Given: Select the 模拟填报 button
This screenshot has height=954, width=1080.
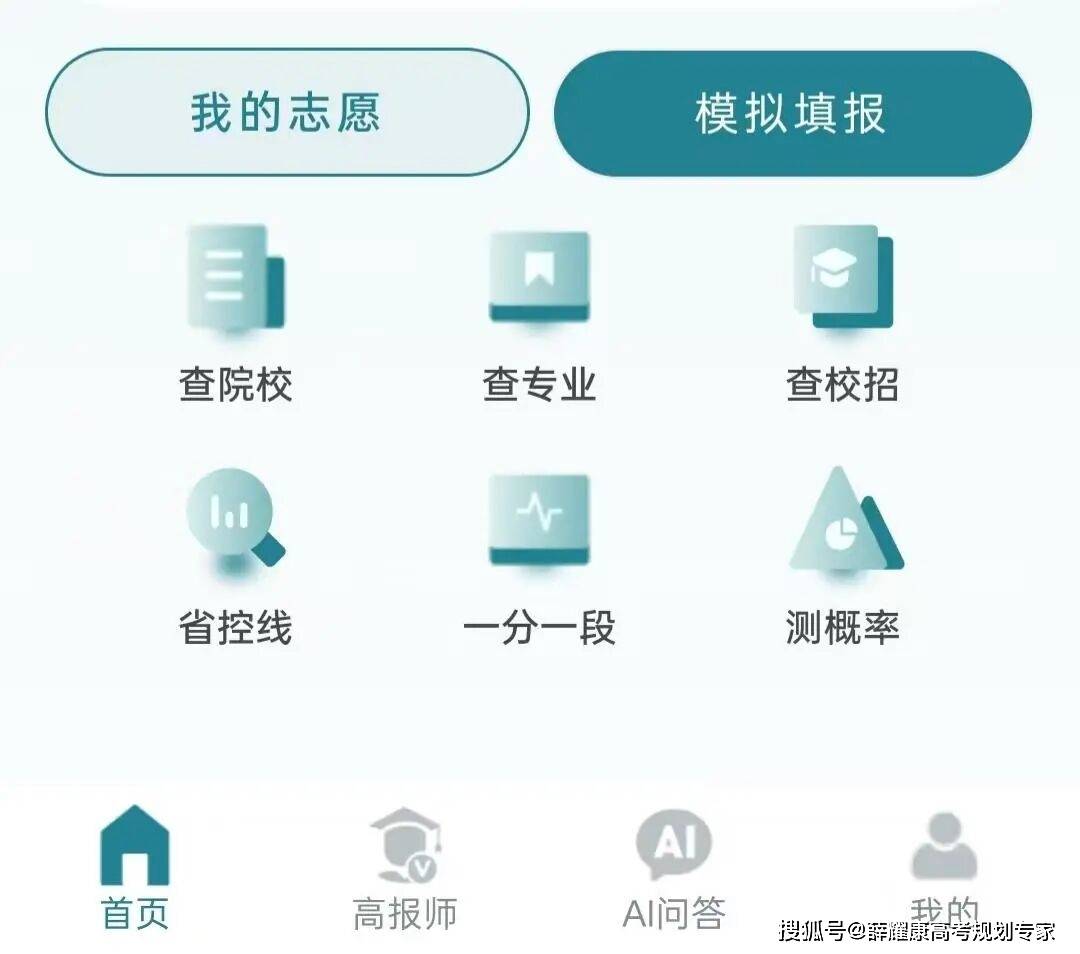Looking at the screenshot, I should [792, 114].
